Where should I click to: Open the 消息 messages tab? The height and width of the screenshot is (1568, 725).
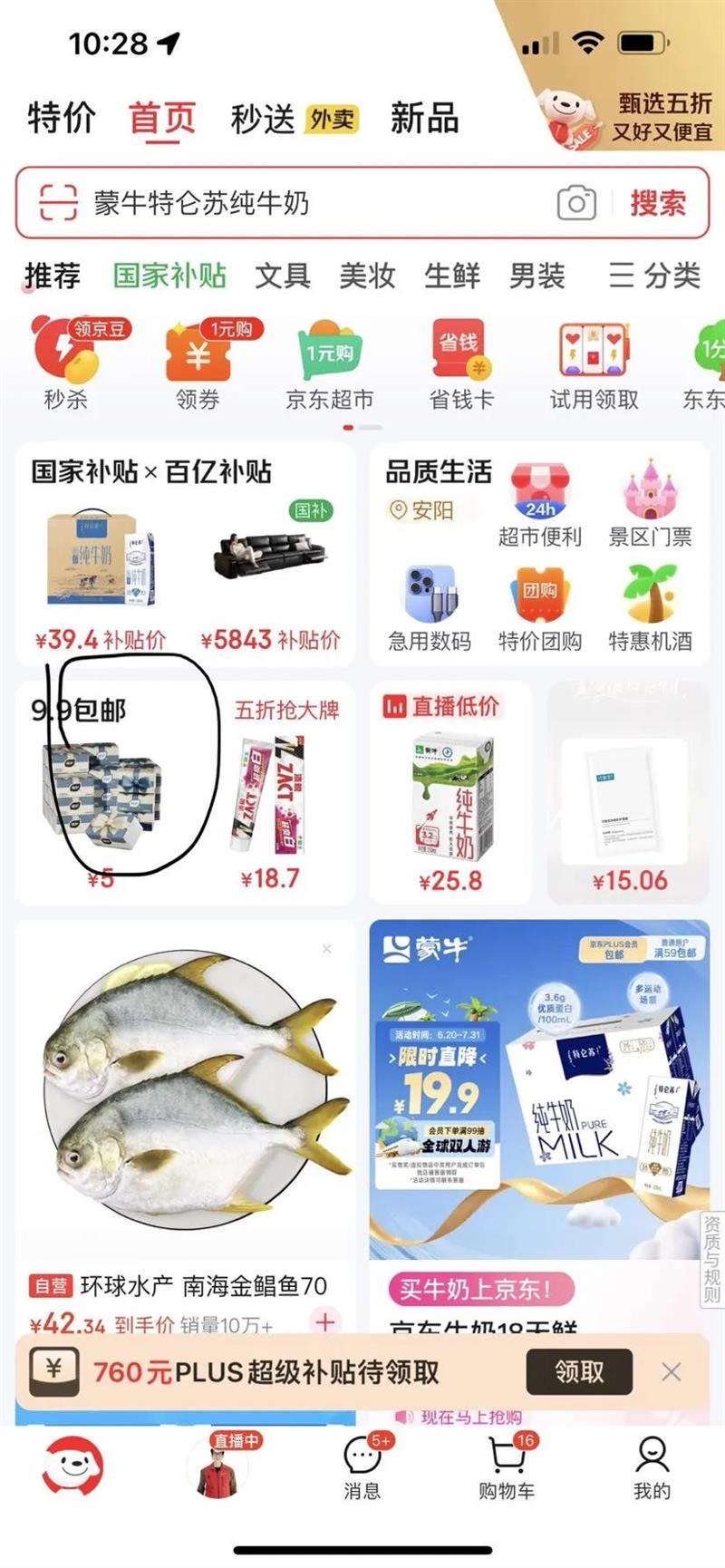coord(362,1468)
